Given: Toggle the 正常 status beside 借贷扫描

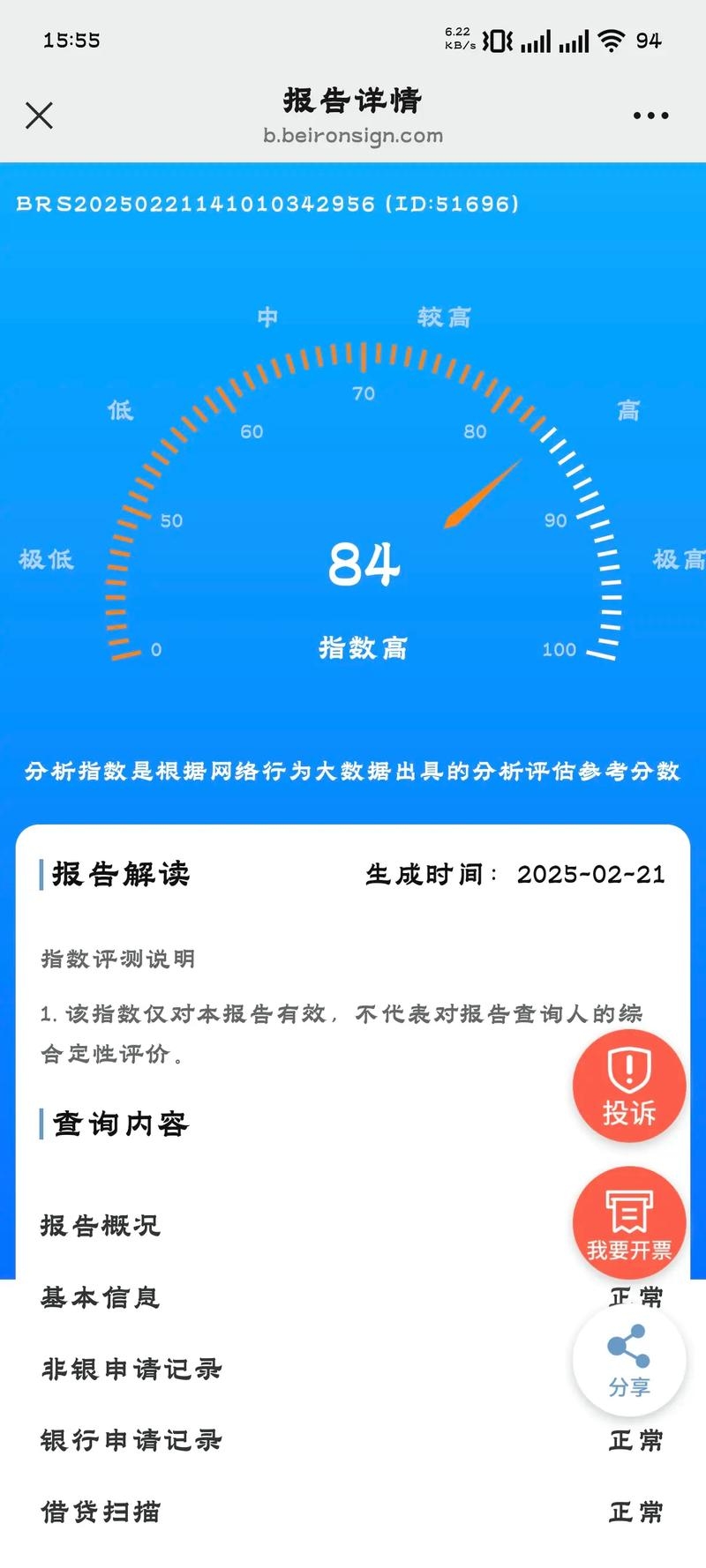Looking at the screenshot, I should [x=634, y=1512].
